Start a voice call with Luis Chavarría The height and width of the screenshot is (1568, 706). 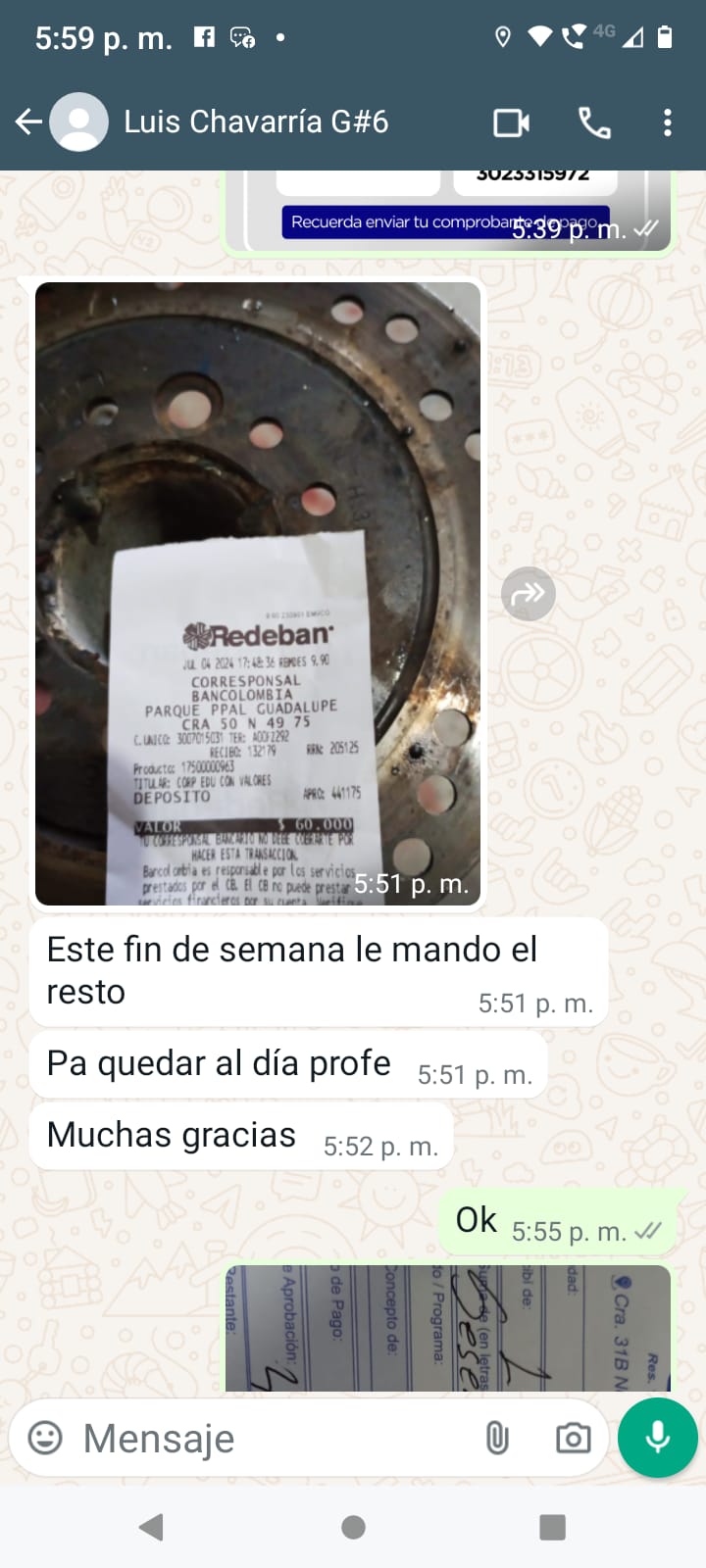coord(594,122)
